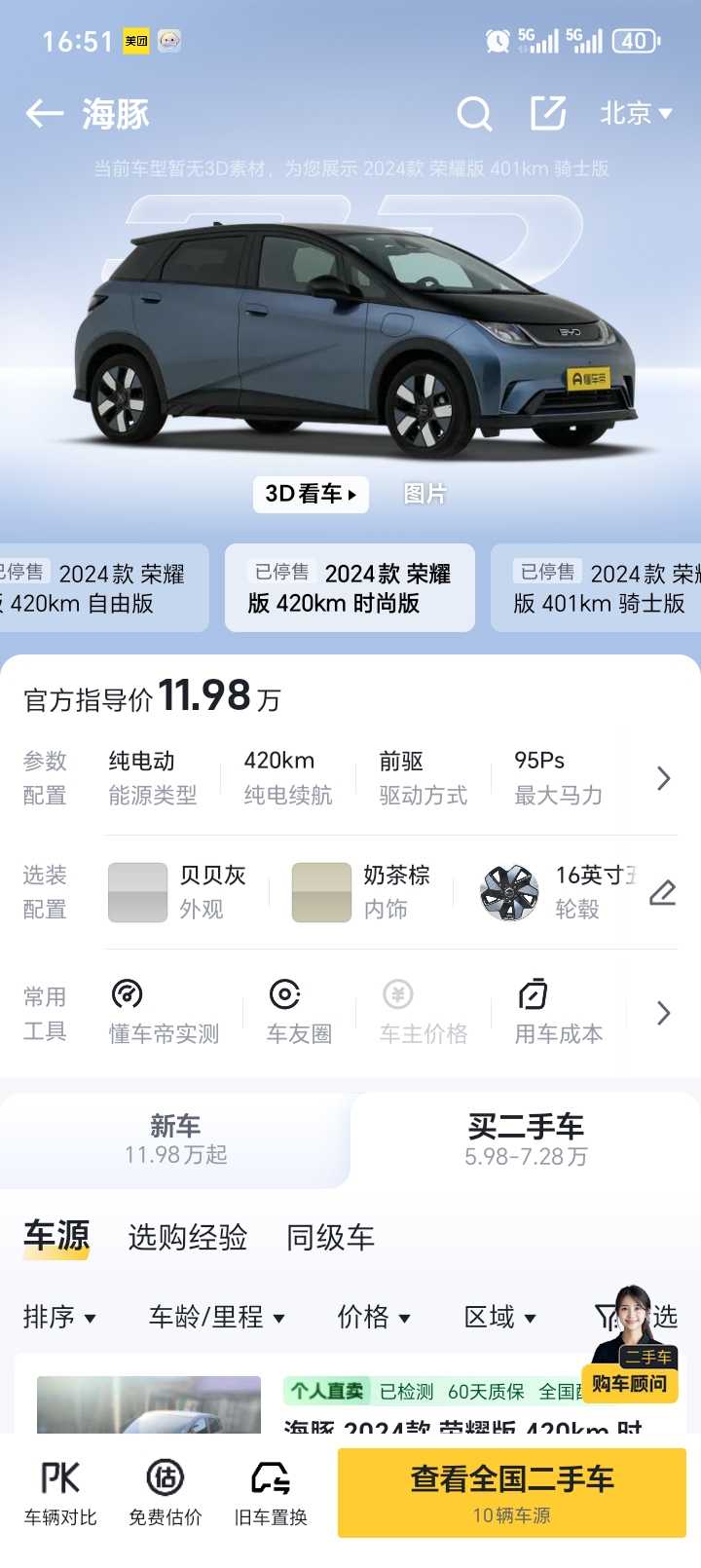The height and width of the screenshot is (1568, 701).
Task: Expand the 价格 filter dropdown
Action: click(375, 1317)
